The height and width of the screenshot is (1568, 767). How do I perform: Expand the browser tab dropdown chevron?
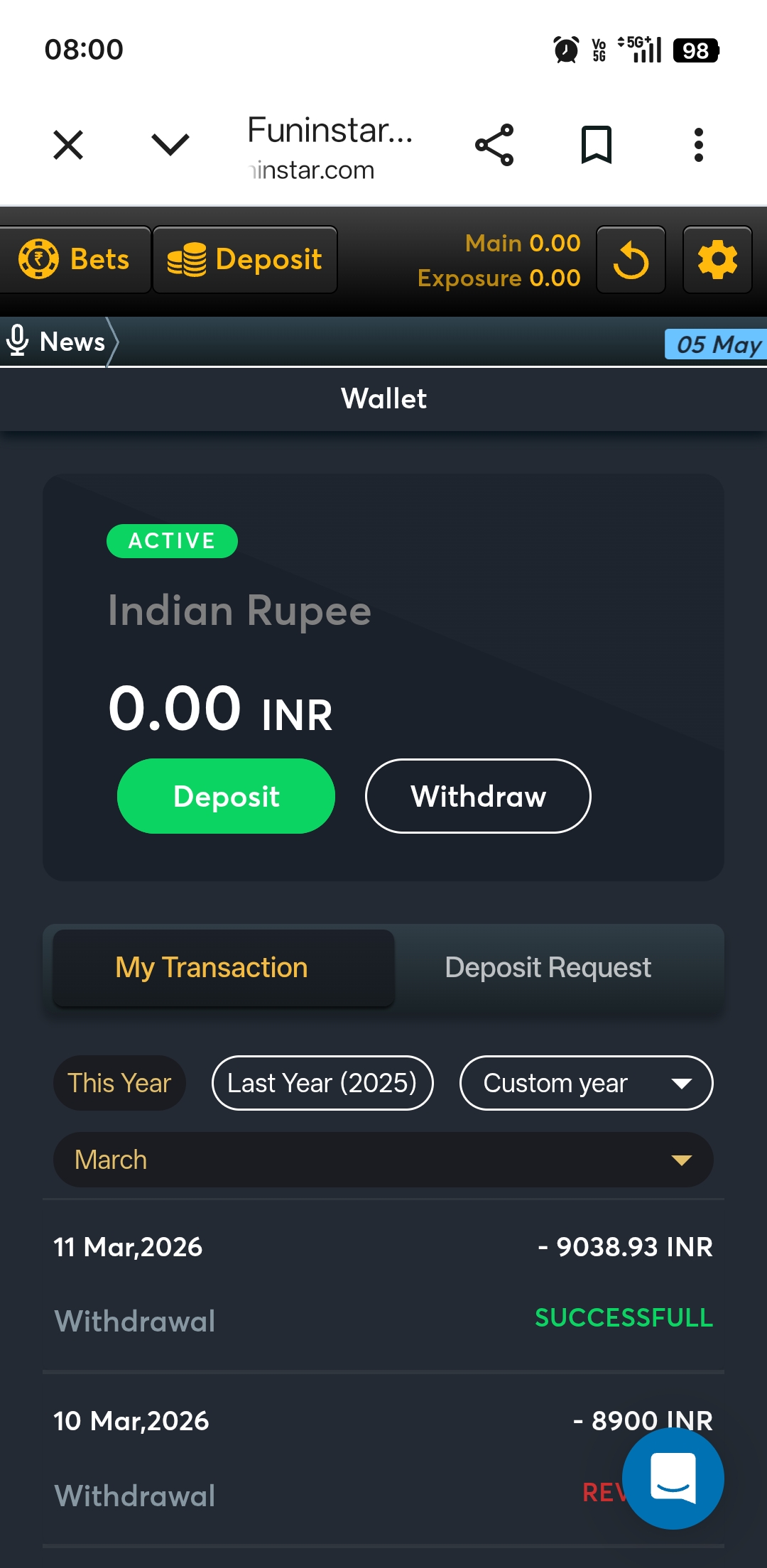[170, 145]
